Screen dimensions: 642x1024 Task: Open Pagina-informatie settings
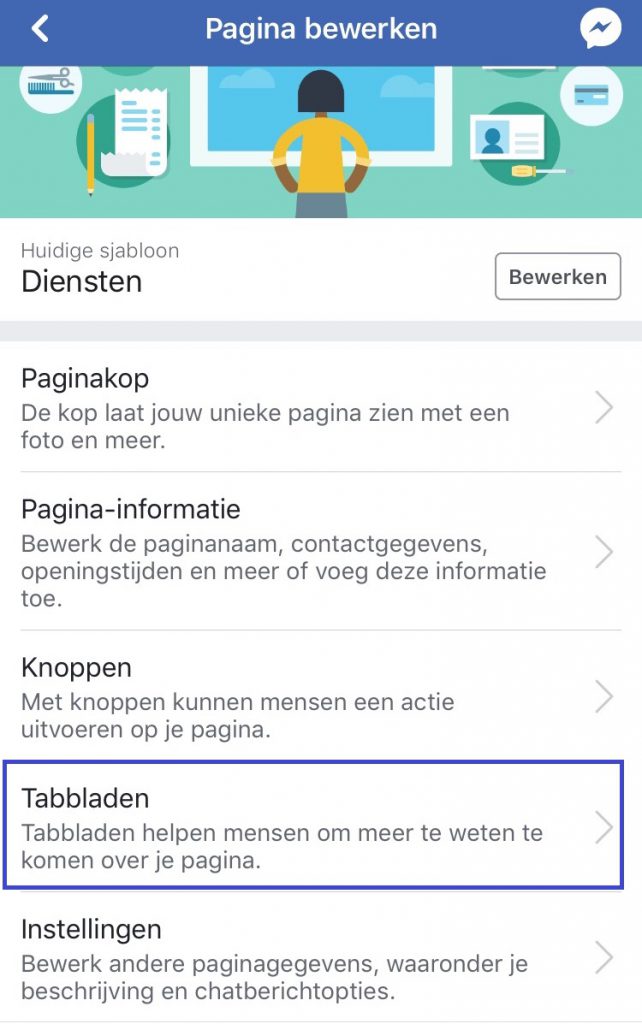click(x=320, y=552)
